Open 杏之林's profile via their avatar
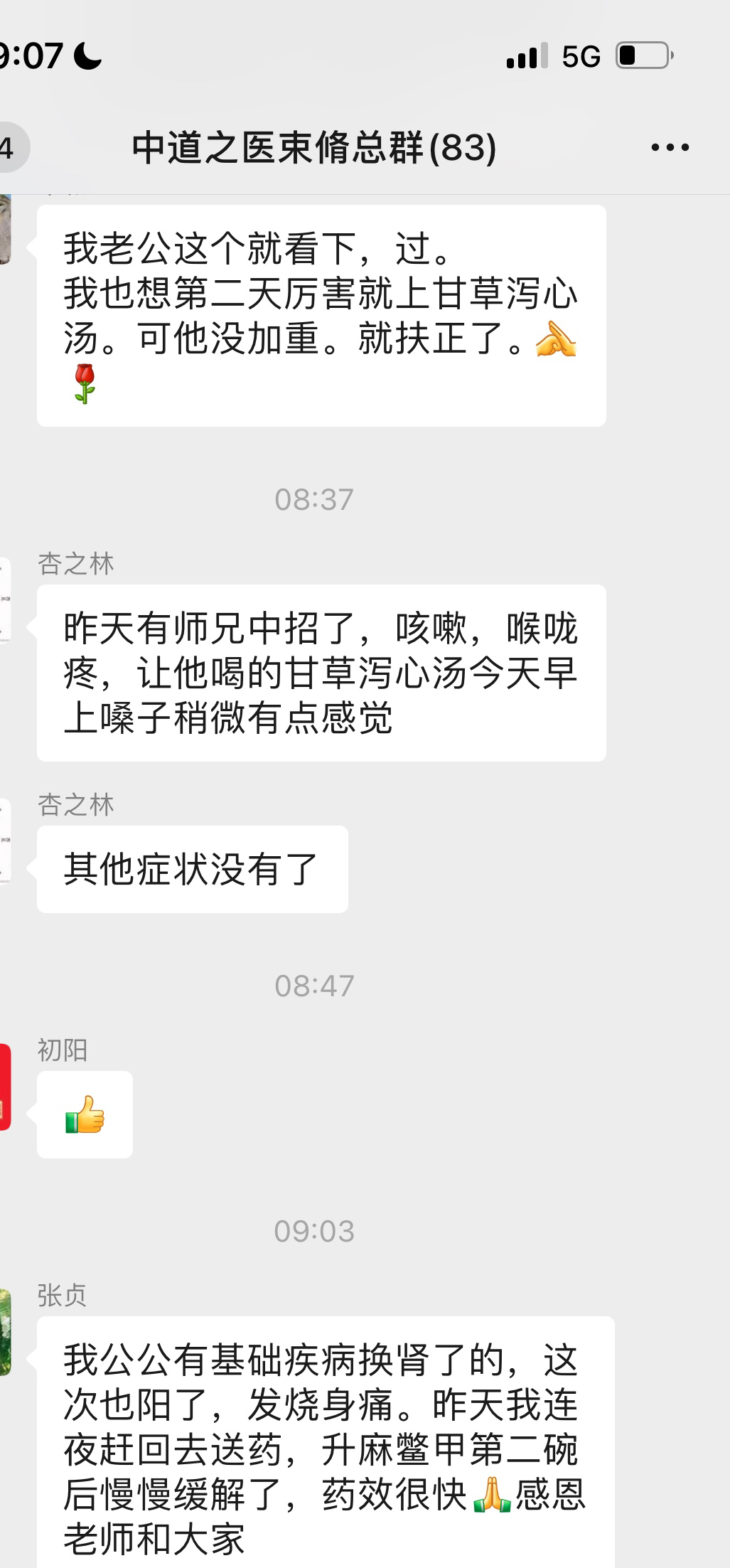This screenshot has height=1568, width=730. point(6,601)
